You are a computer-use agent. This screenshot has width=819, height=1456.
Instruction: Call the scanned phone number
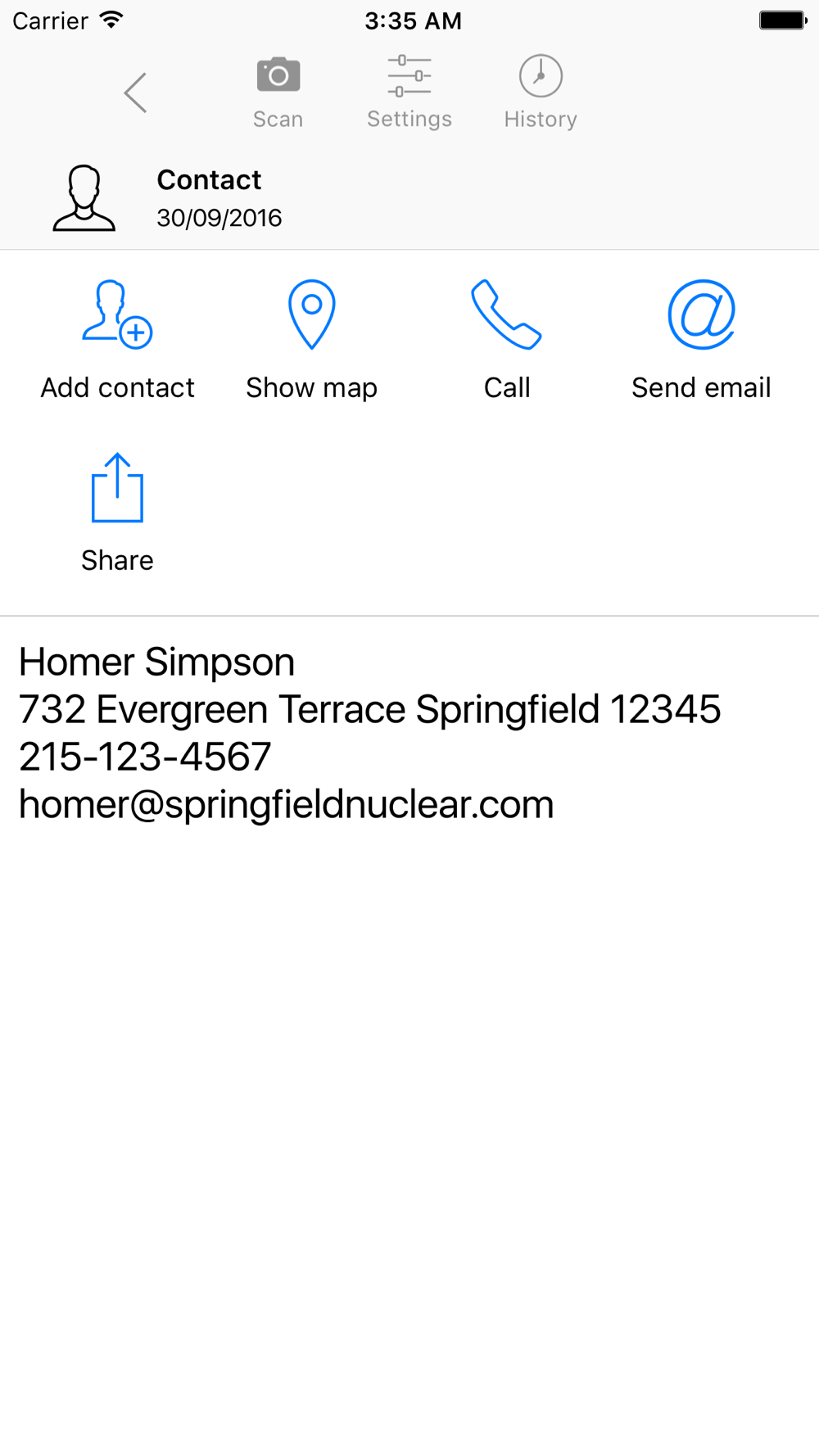(x=507, y=341)
